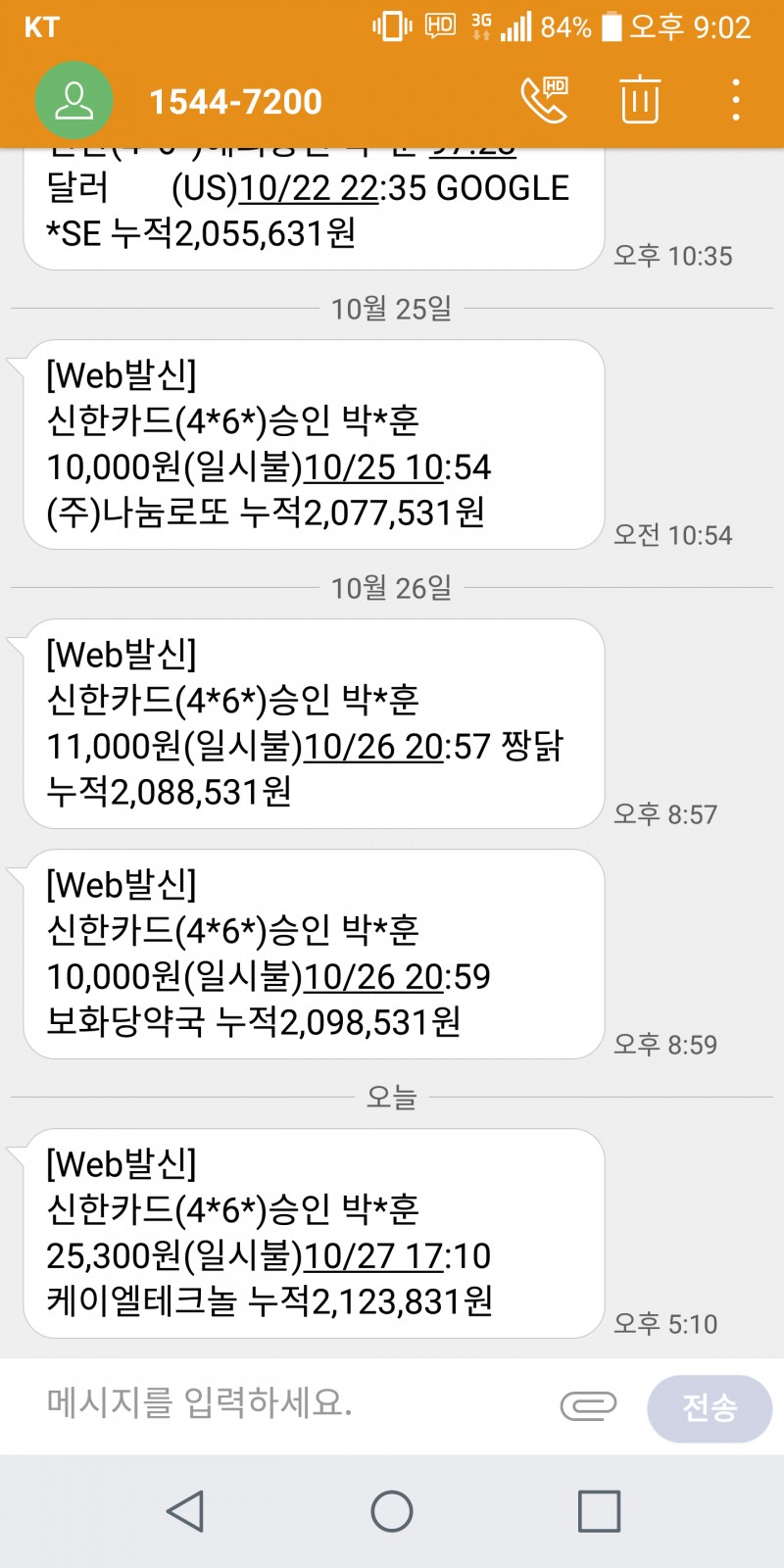
Task: Open the overflow menu
Action: coord(736,99)
